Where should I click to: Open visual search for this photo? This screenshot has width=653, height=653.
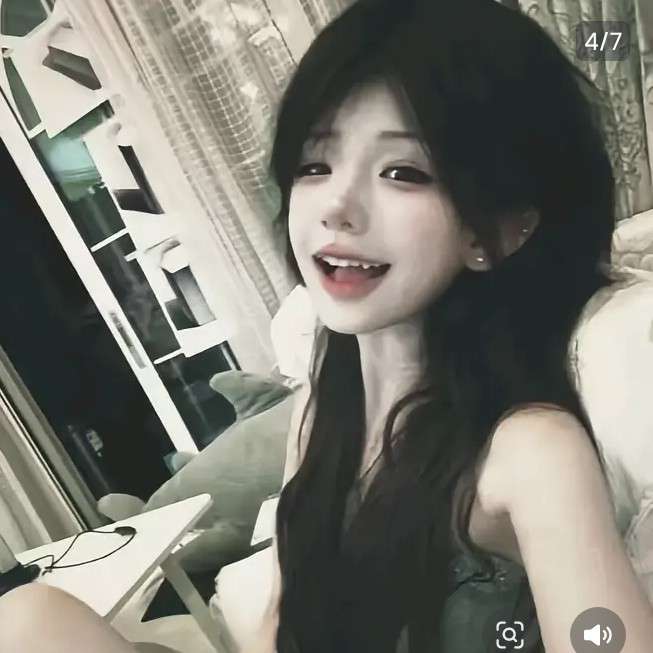pos(510,633)
